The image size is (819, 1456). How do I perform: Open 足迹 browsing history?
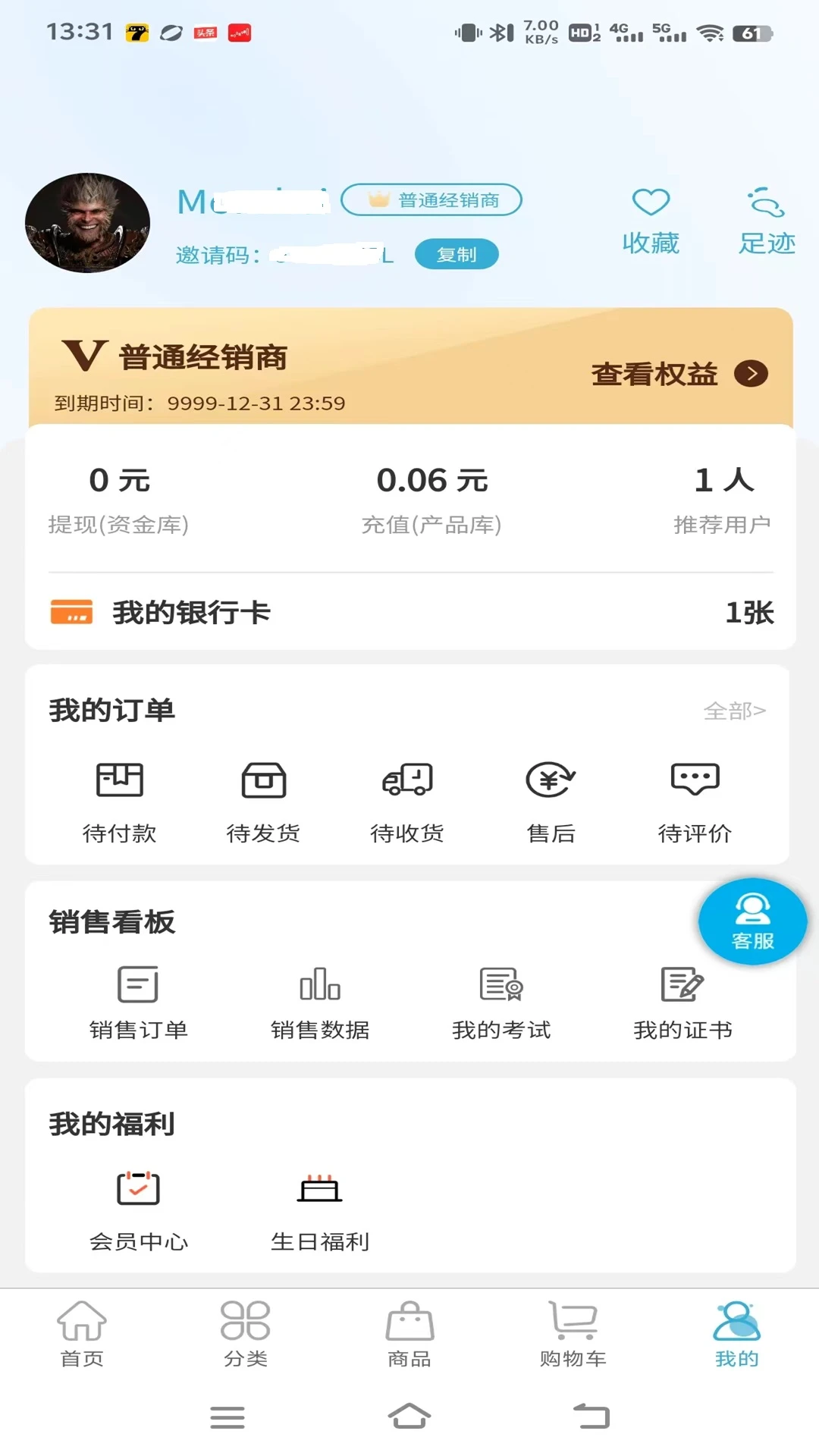[766, 220]
